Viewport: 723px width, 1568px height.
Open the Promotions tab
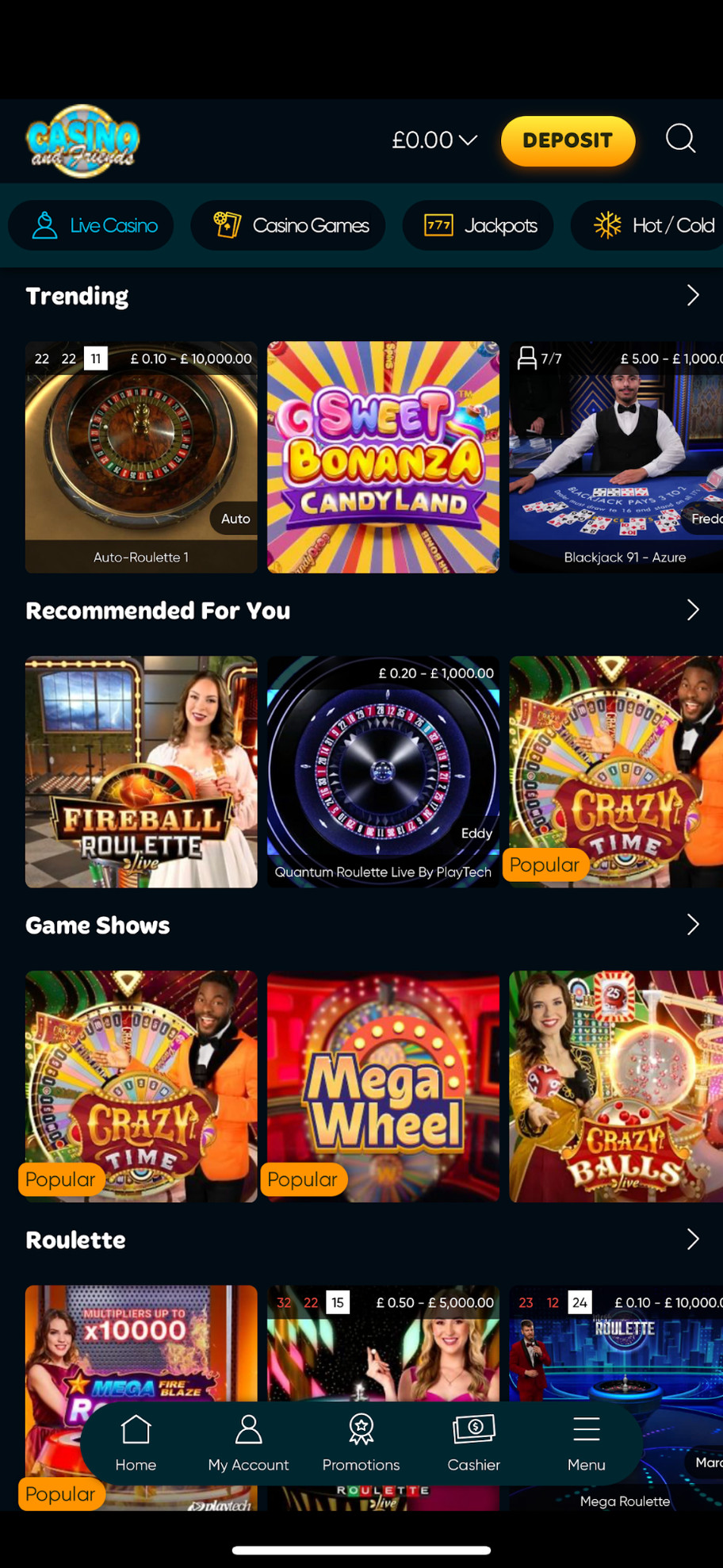(x=361, y=1443)
